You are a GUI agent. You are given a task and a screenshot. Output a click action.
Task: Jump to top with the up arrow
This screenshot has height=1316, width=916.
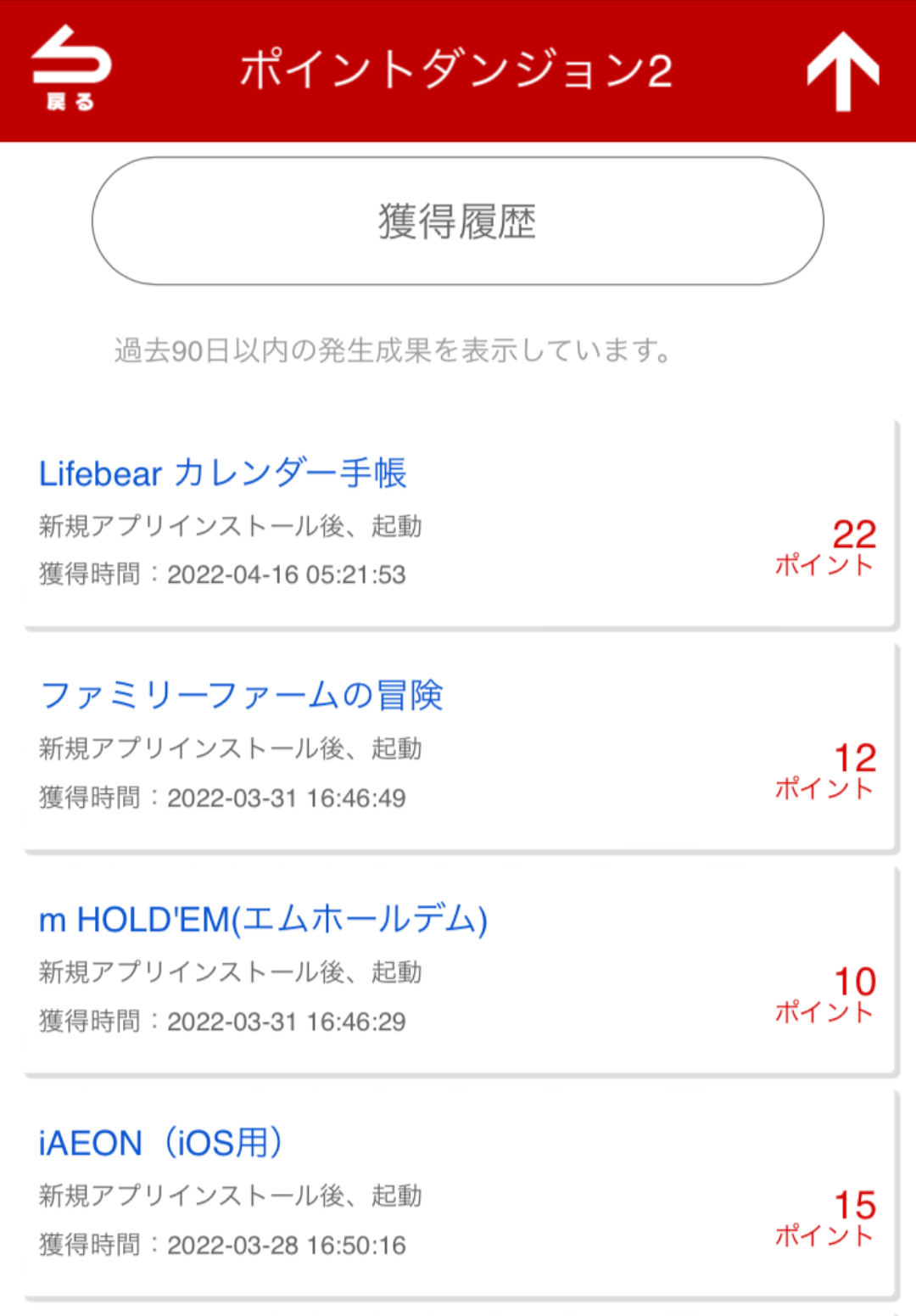(x=842, y=71)
